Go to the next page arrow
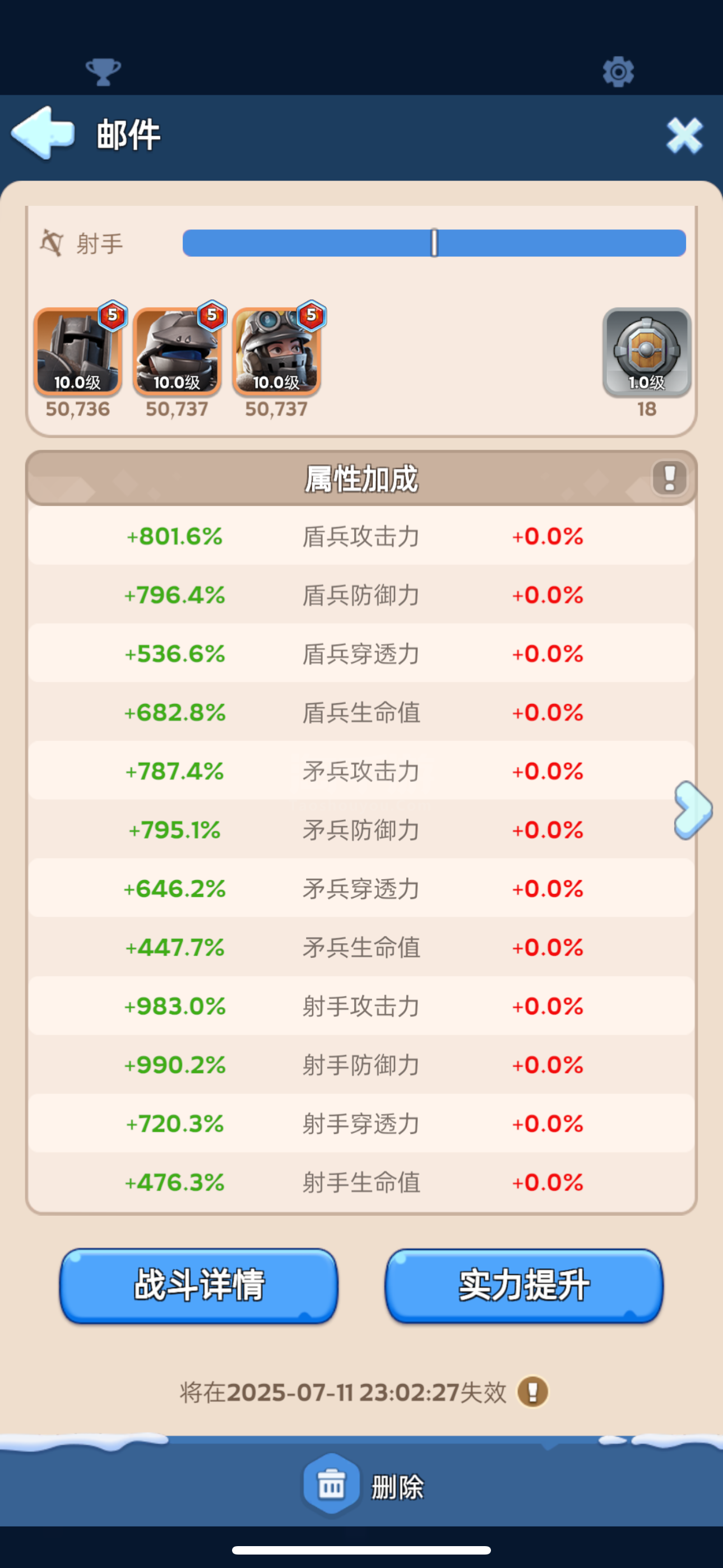723x1568 pixels. [693, 810]
